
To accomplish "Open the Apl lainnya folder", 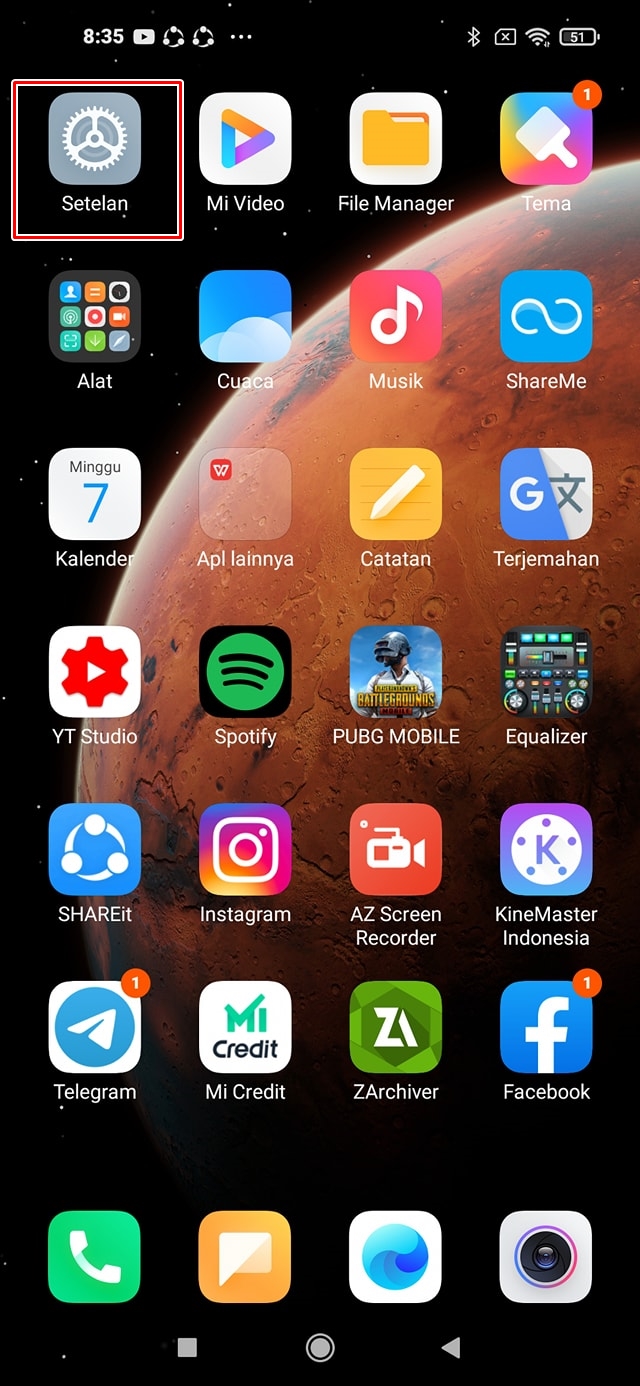I will tap(245, 494).
